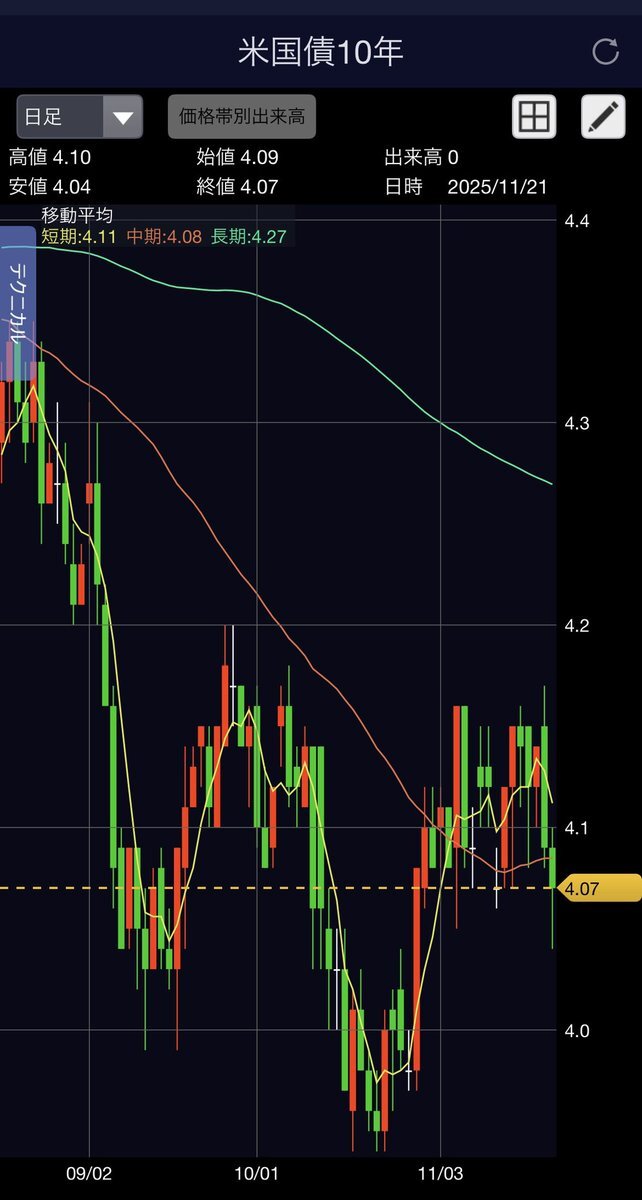Open the chart grid layout icon
Image resolution: width=642 pixels, height=1200 pixels.
tap(534, 117)
